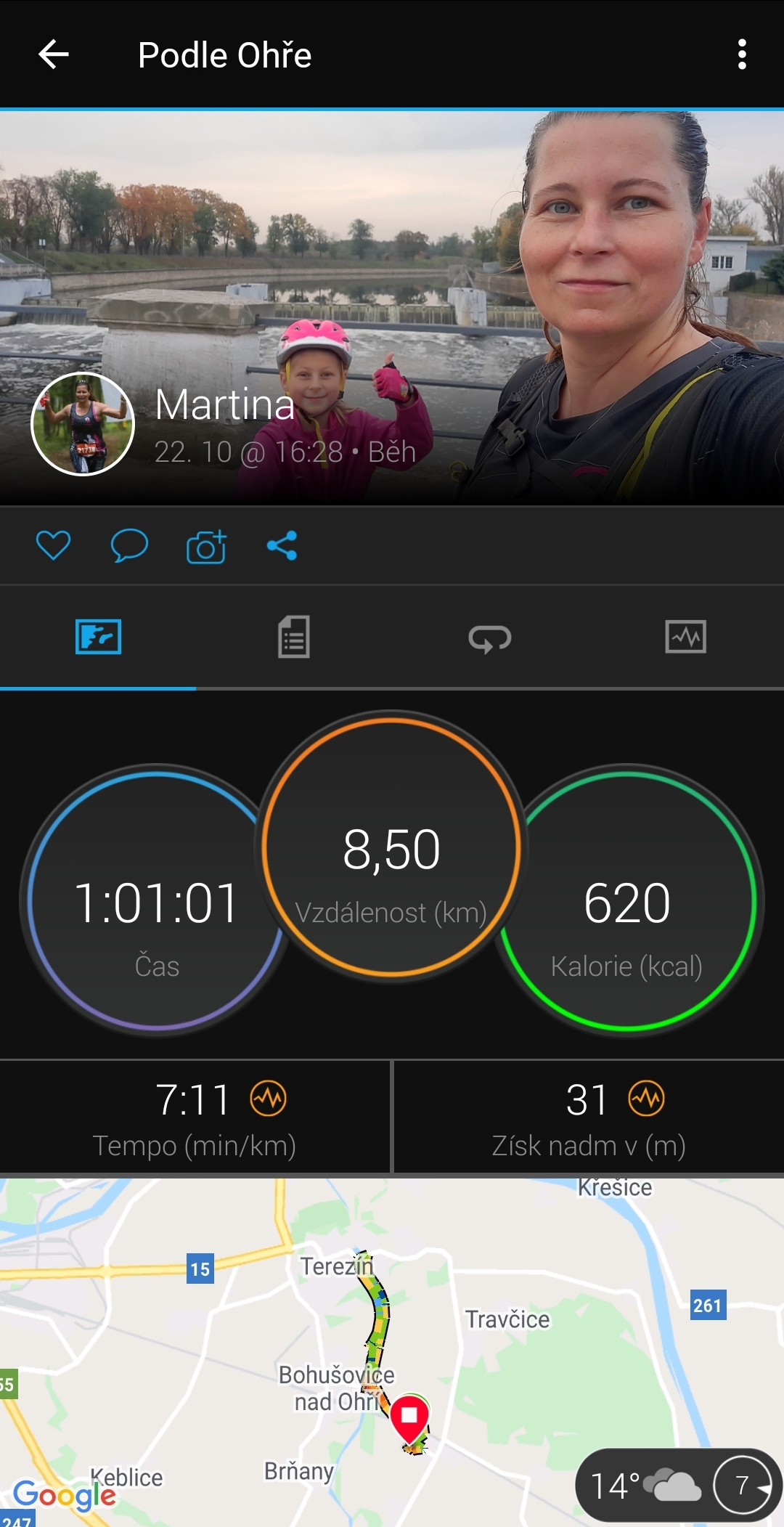Switch to the charts tab

(685, 637)
